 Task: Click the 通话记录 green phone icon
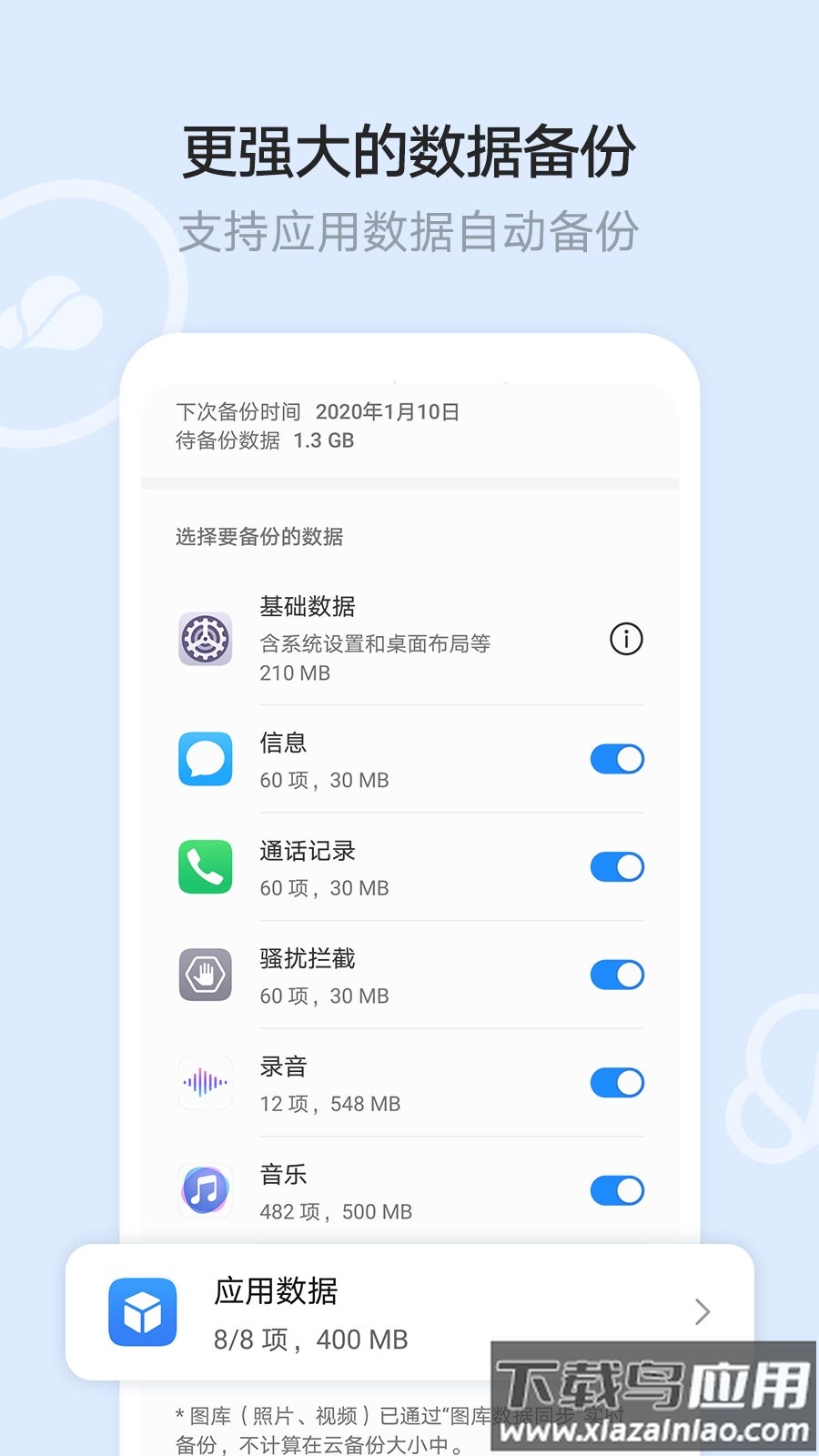point(206,867)
